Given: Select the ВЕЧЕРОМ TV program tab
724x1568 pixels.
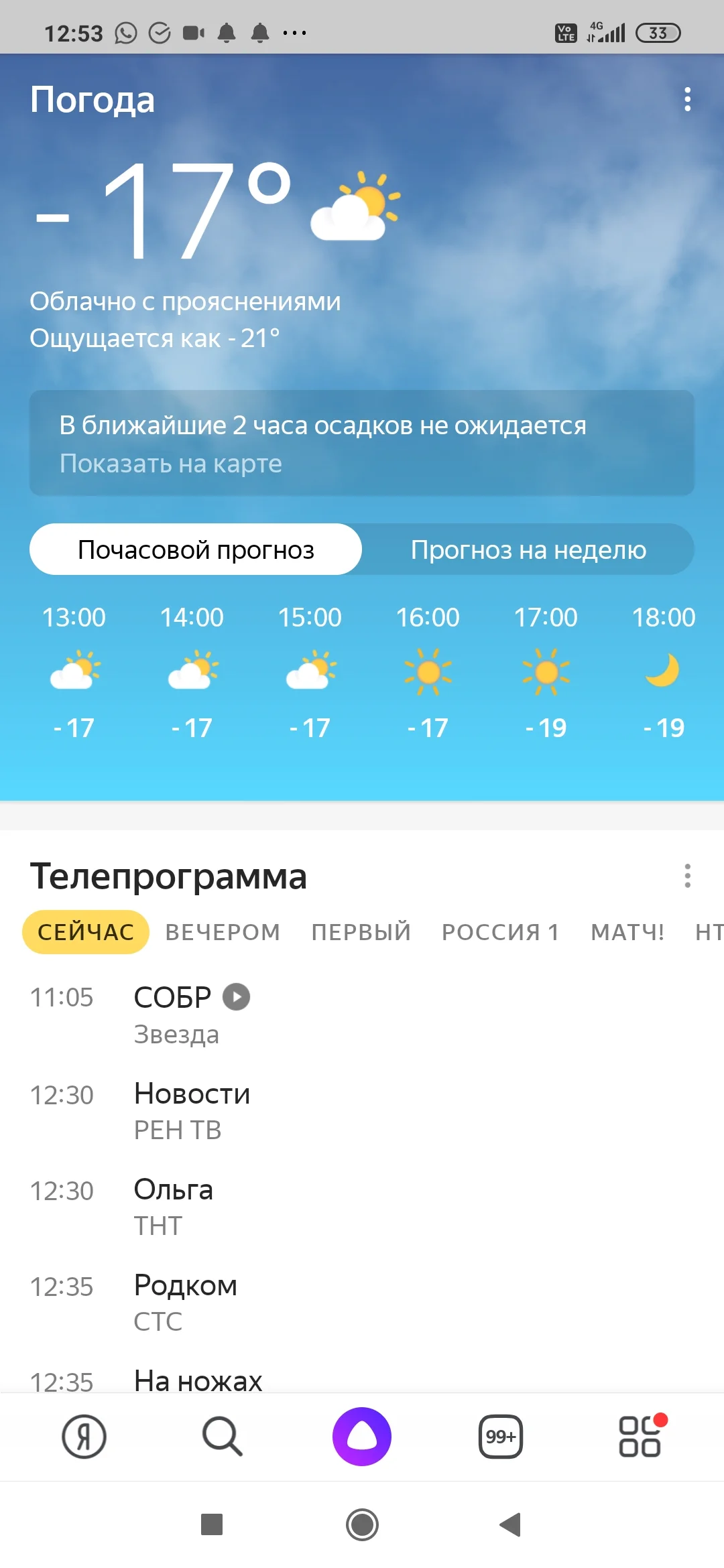Looking at the screenshot, I should pyautogui.click(x=223, y=931).
